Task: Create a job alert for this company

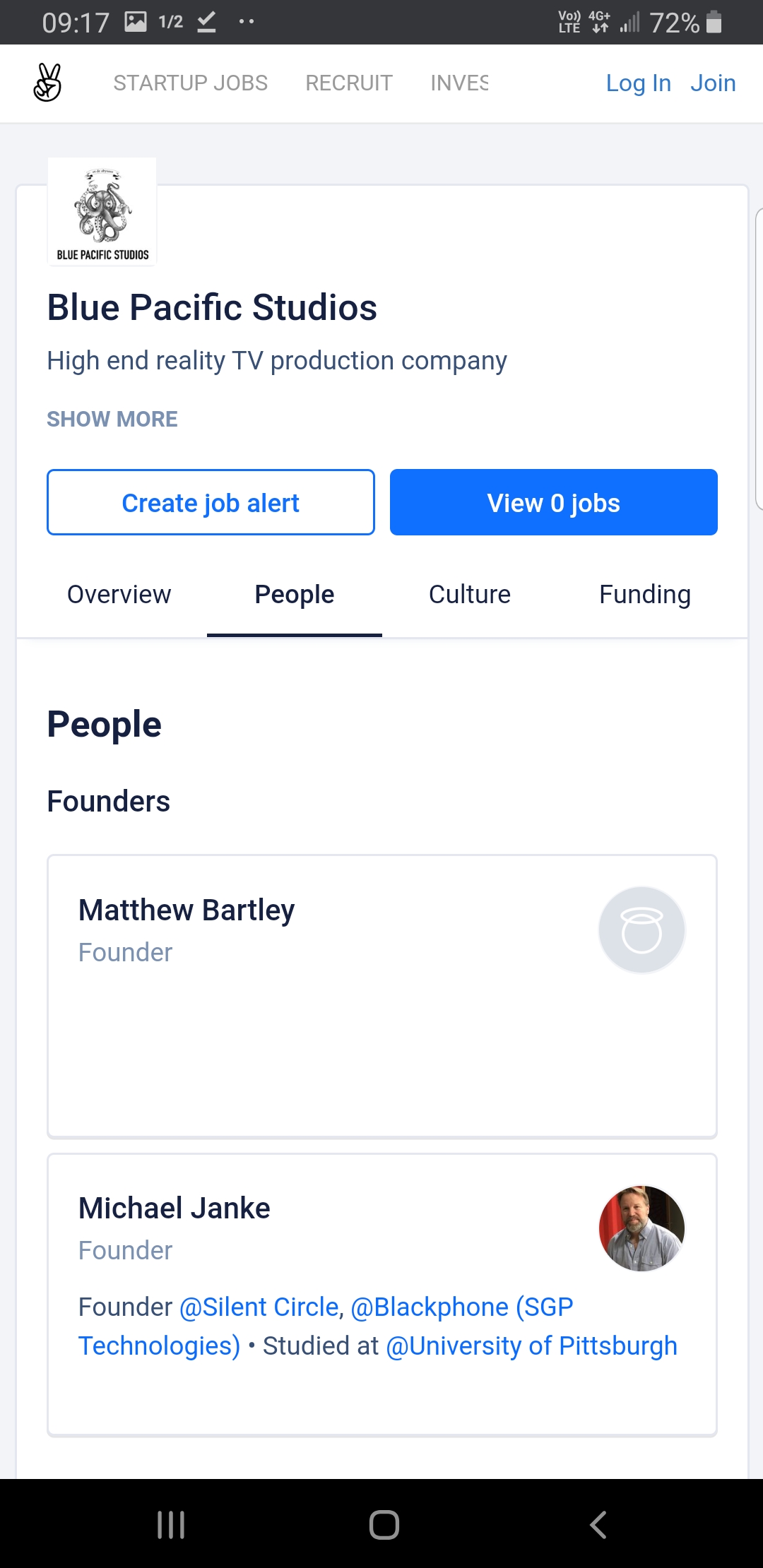Action: (211, 502)
